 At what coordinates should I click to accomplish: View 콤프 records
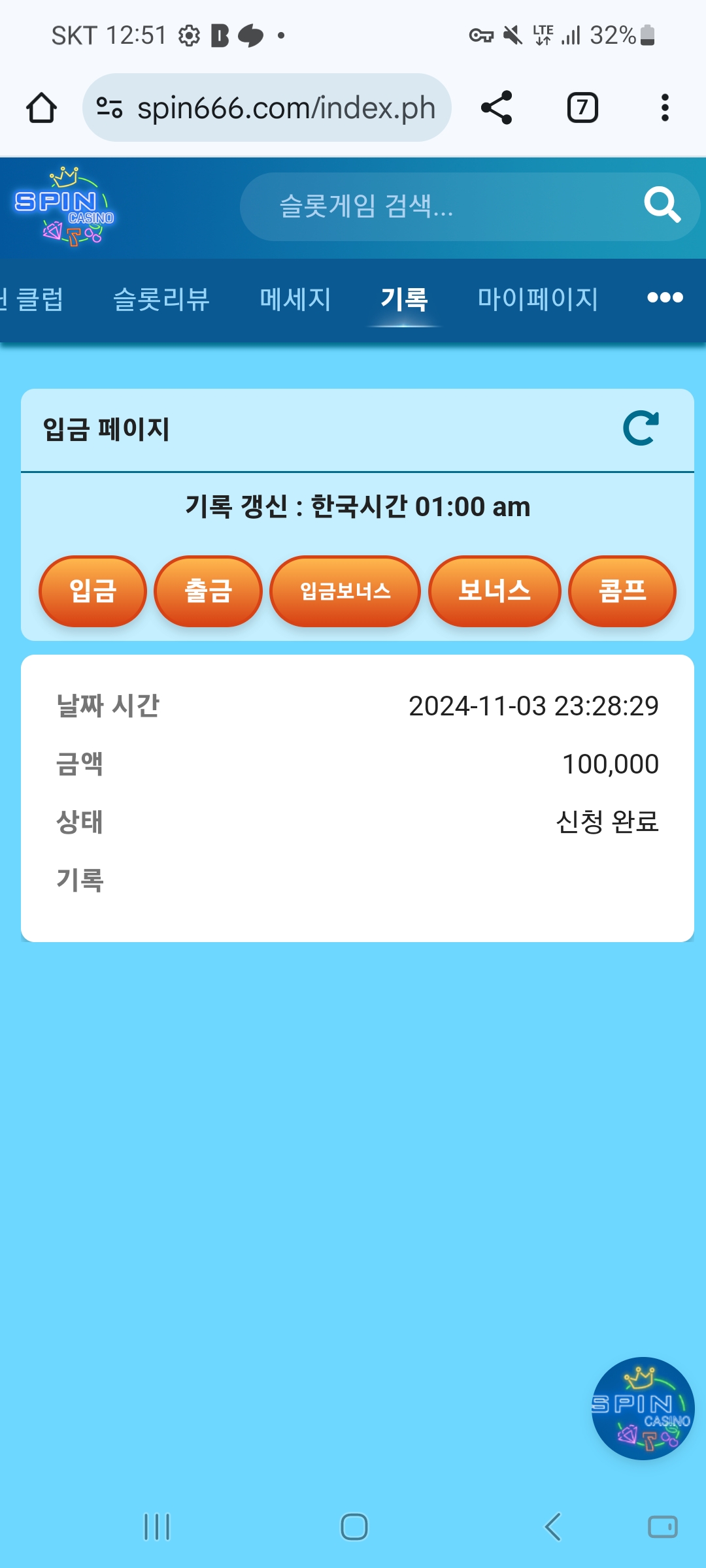(622, 591)
